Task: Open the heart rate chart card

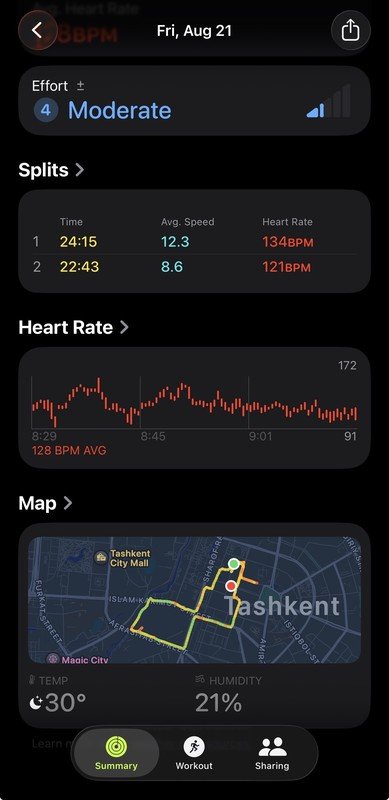Action: 194,408
